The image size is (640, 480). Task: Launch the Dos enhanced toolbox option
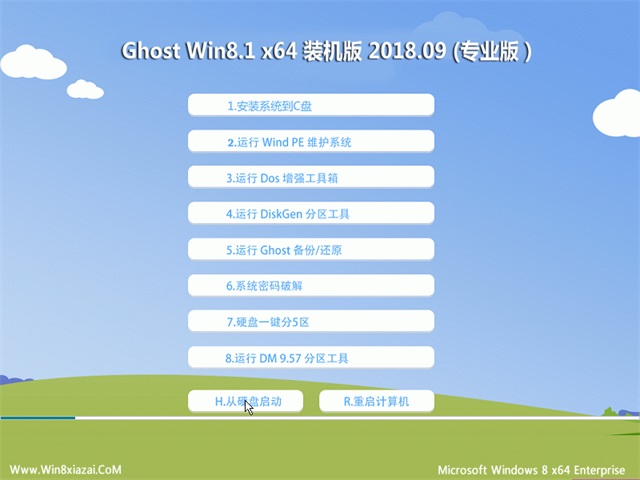(x=310, y=178)
